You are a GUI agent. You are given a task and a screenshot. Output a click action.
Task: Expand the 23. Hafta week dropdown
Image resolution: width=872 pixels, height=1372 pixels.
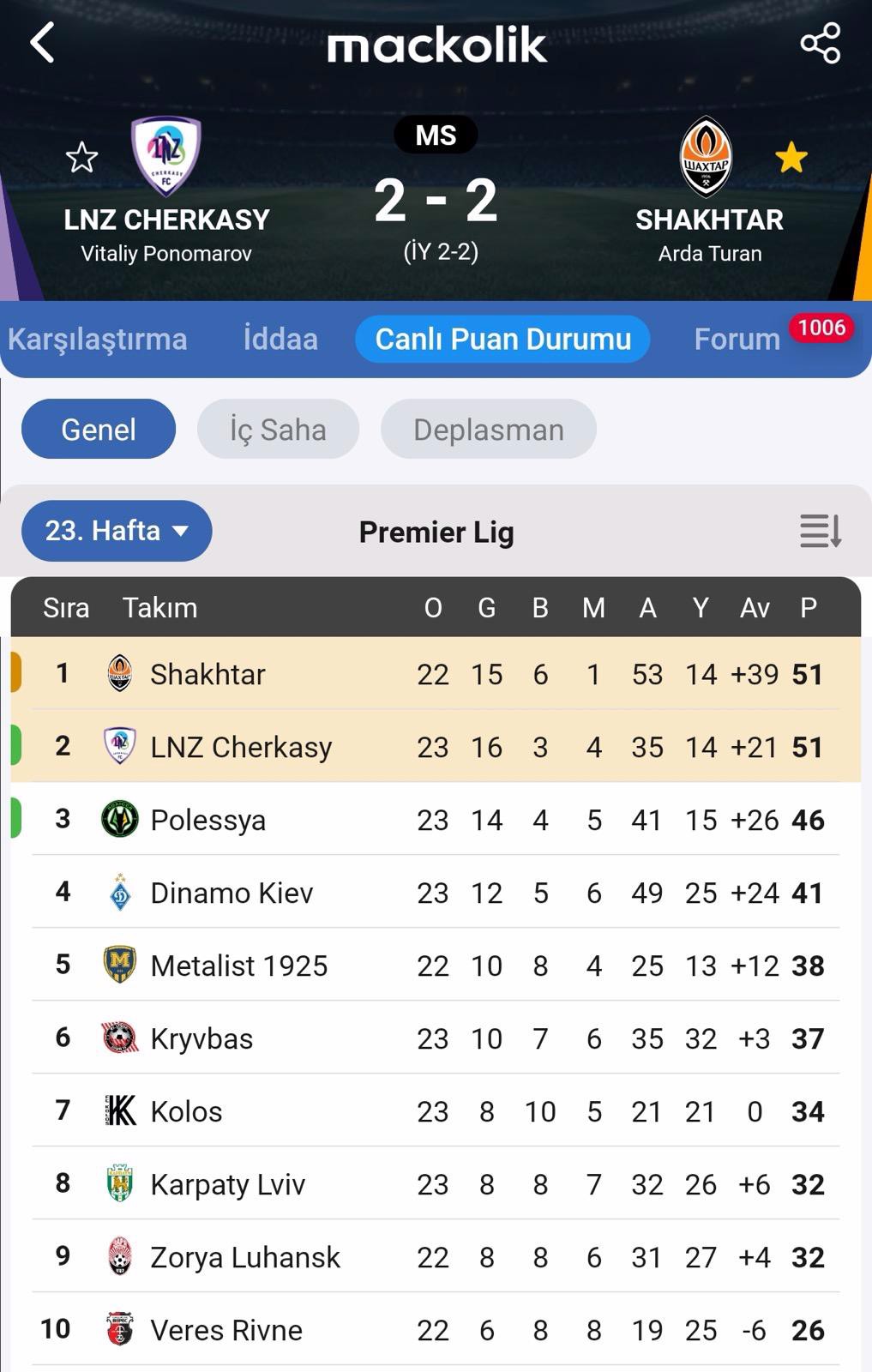(117, 531)
